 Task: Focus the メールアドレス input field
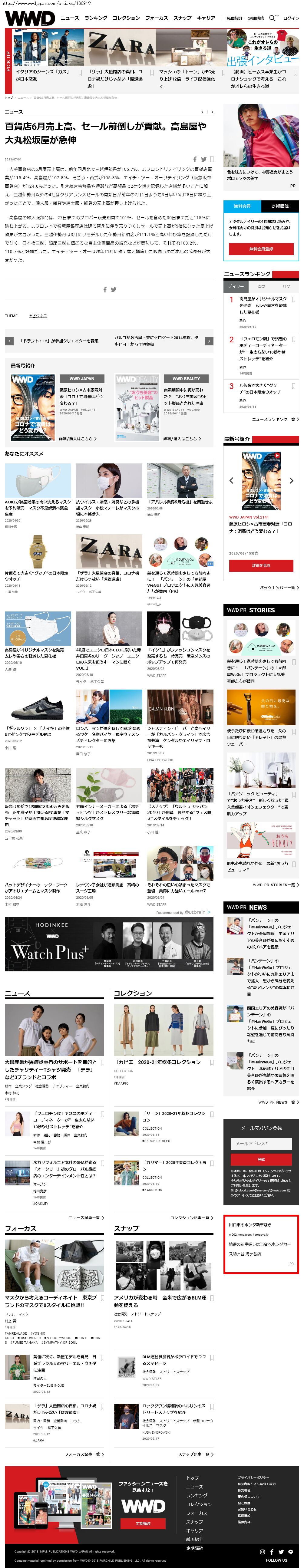click(261, 1144)
